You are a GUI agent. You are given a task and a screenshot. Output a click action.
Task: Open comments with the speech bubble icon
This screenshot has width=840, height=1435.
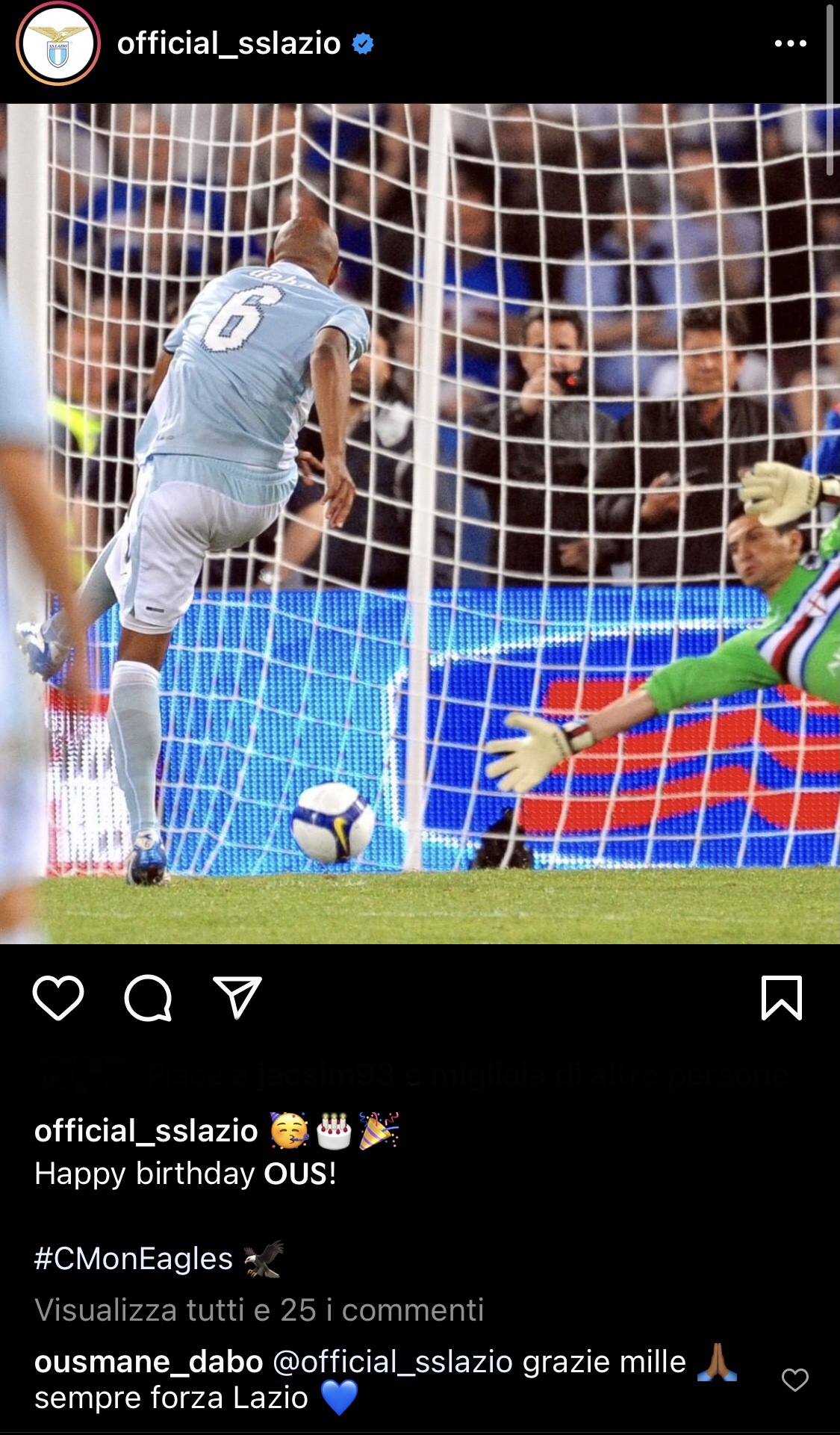(148, 998)
